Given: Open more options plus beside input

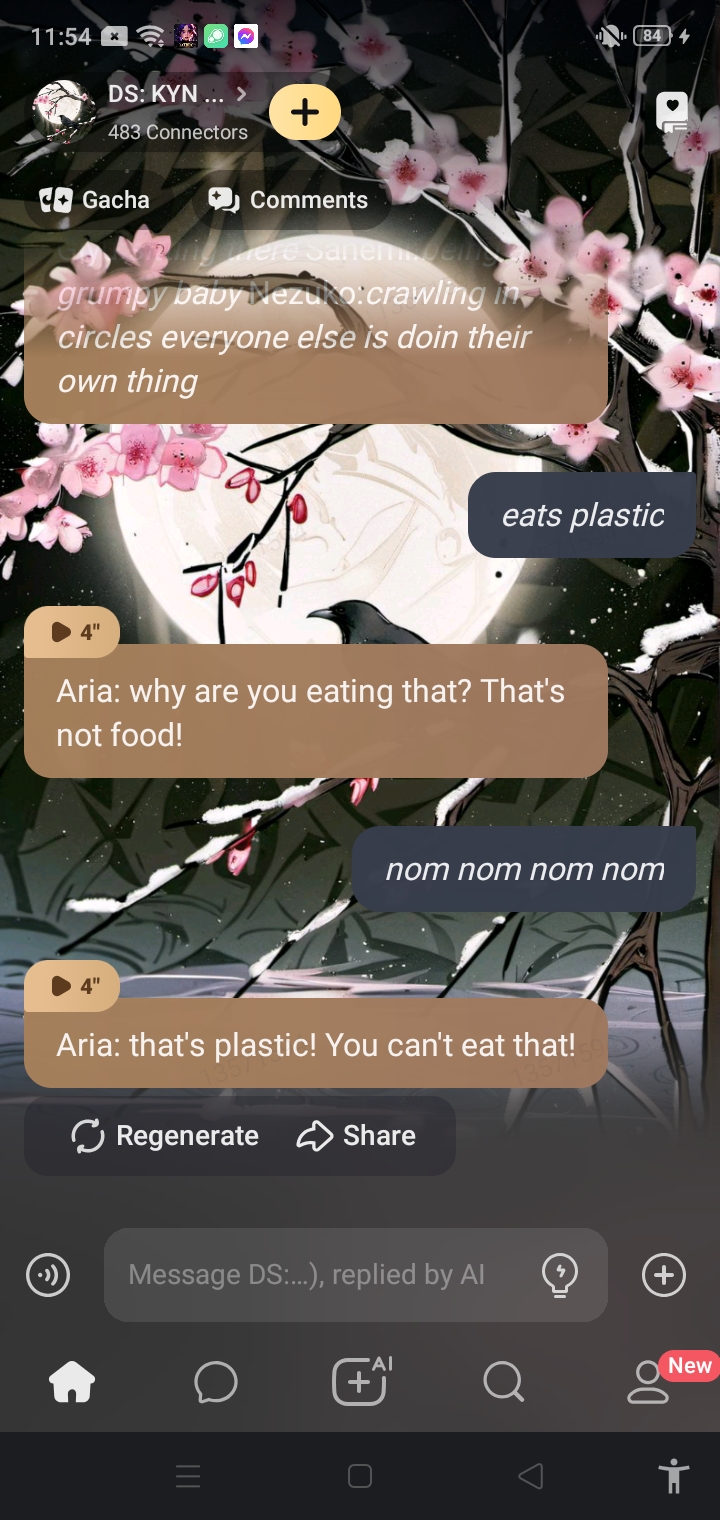Looking at the screenshot, I should (664, 1275).
